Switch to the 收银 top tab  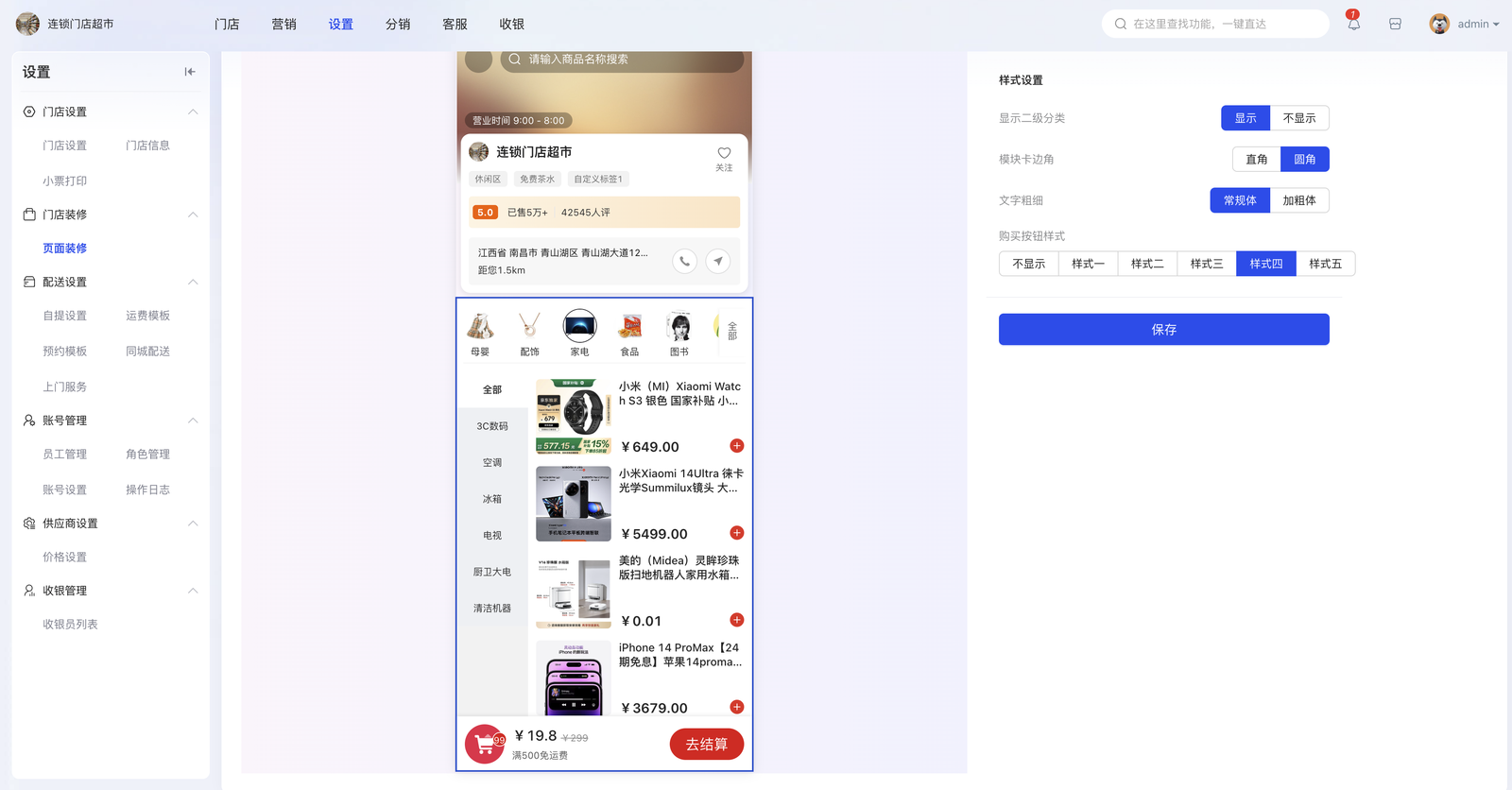point(511,25)
